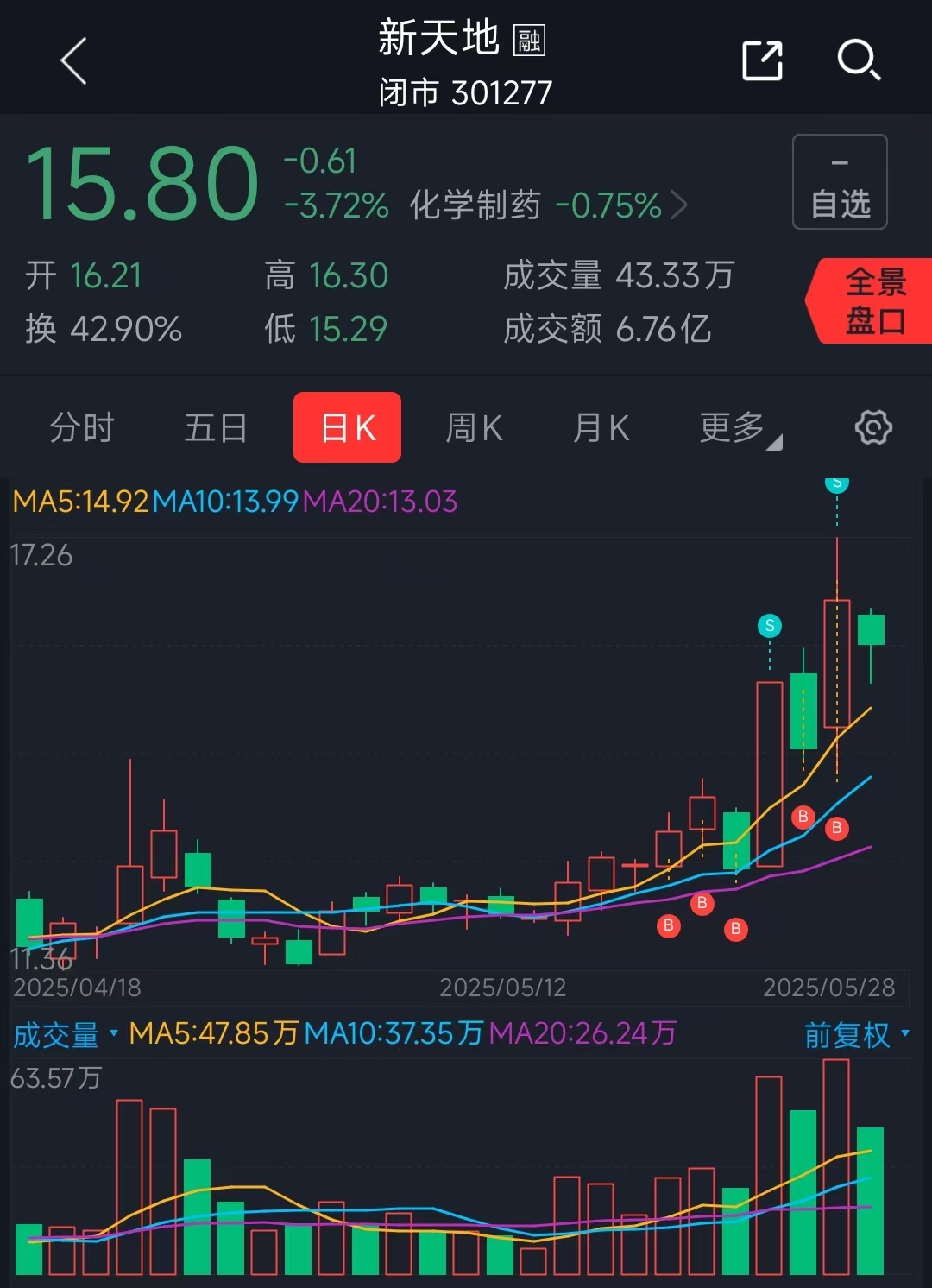
Task: Open chart settings gear
Action: click(x=872, y=427)
